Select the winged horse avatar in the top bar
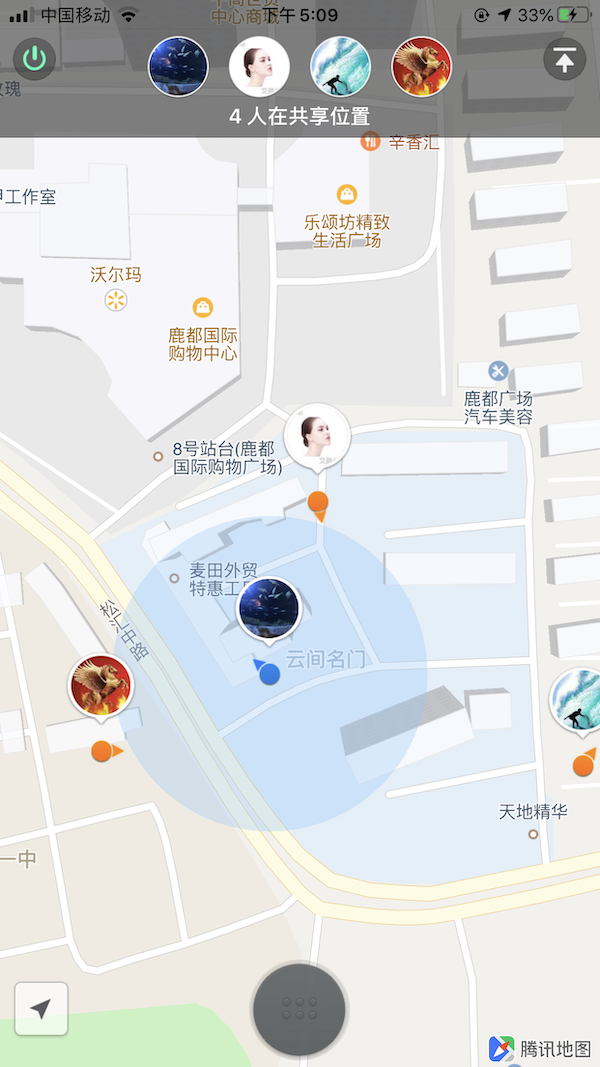The image size is (600, 1067). [x=421, y=67]
